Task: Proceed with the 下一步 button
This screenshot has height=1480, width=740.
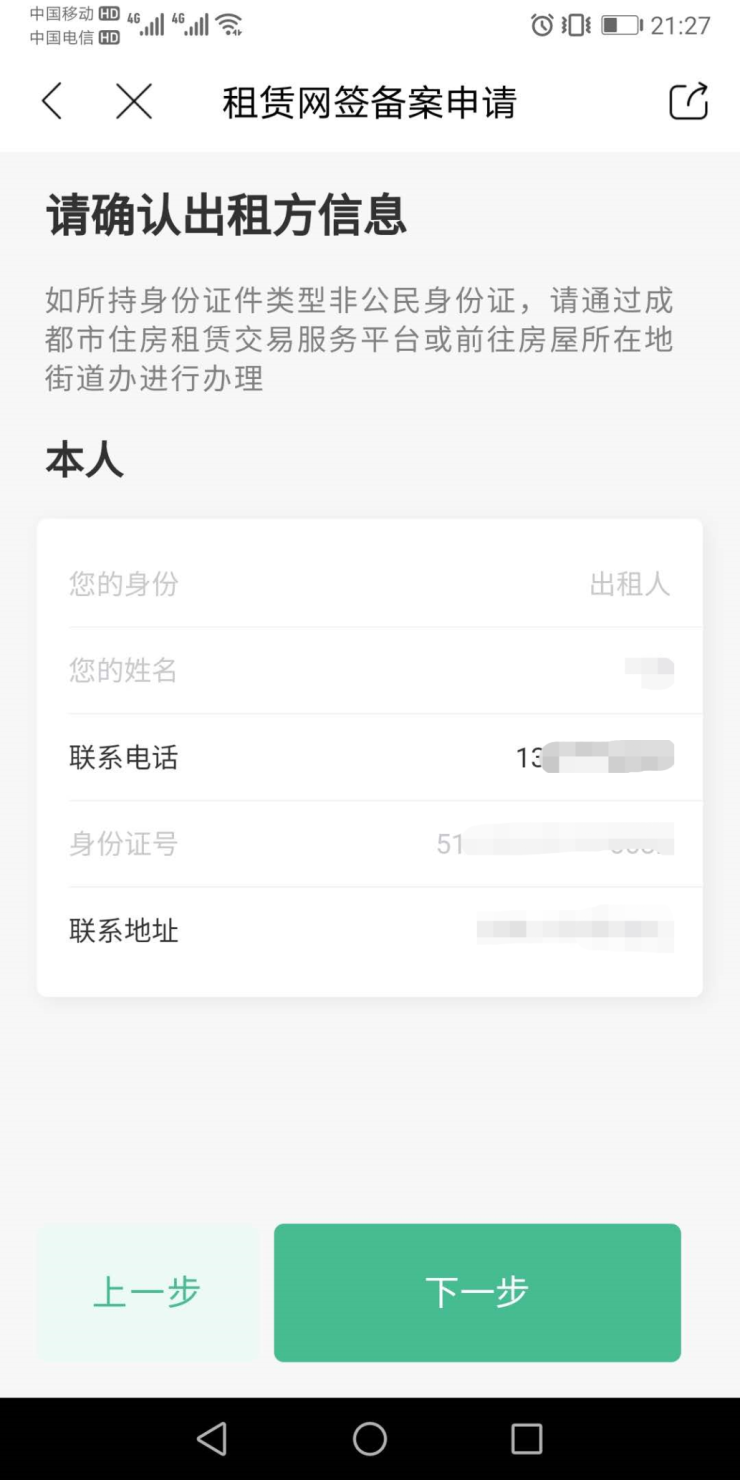Action: pyautogui.click(x=477, y=1292)
